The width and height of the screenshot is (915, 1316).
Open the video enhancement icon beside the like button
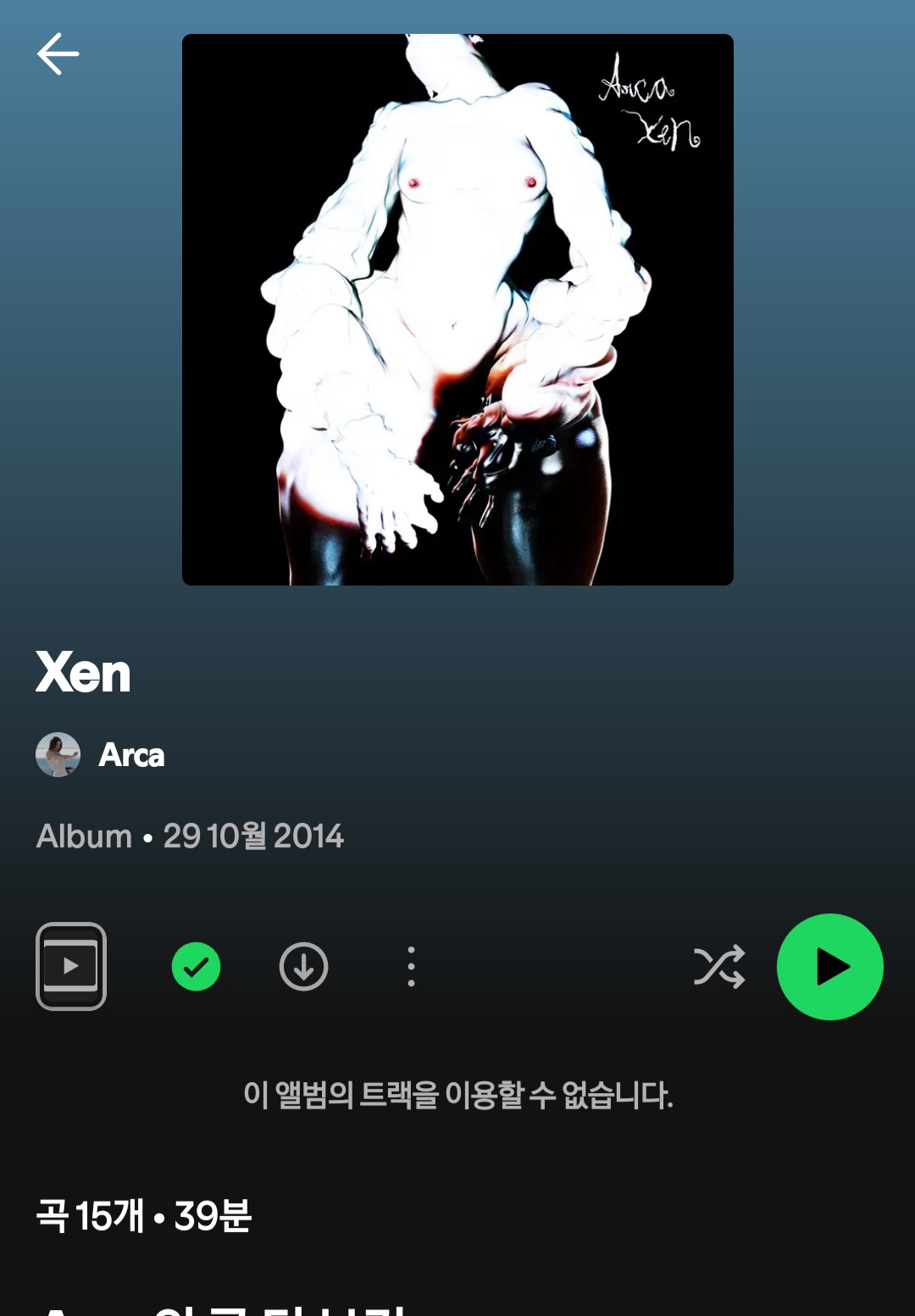click(x=71, y=966)
